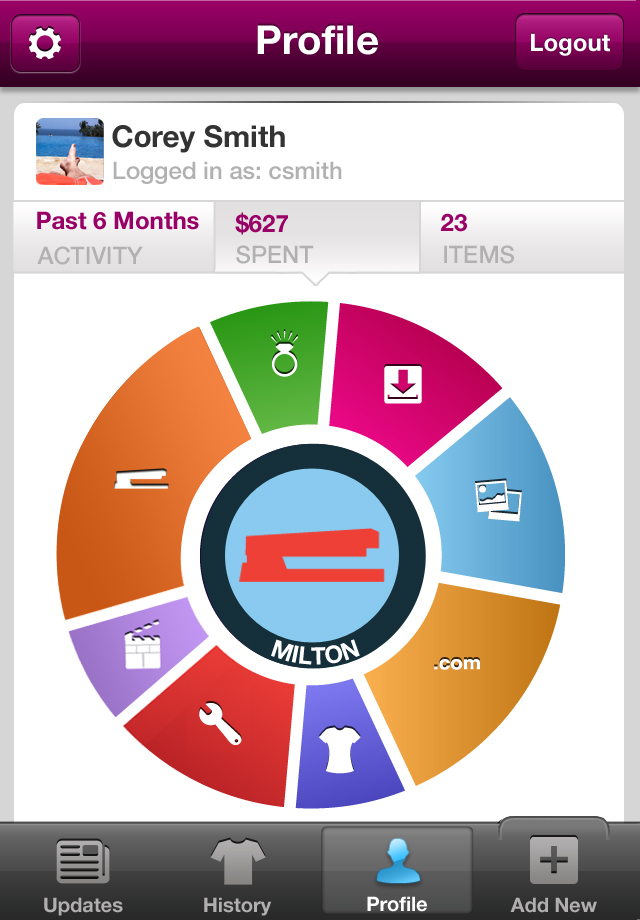640x920 pixels.
Task: Select the green ring jewelry segment
Action: [280, 361]
